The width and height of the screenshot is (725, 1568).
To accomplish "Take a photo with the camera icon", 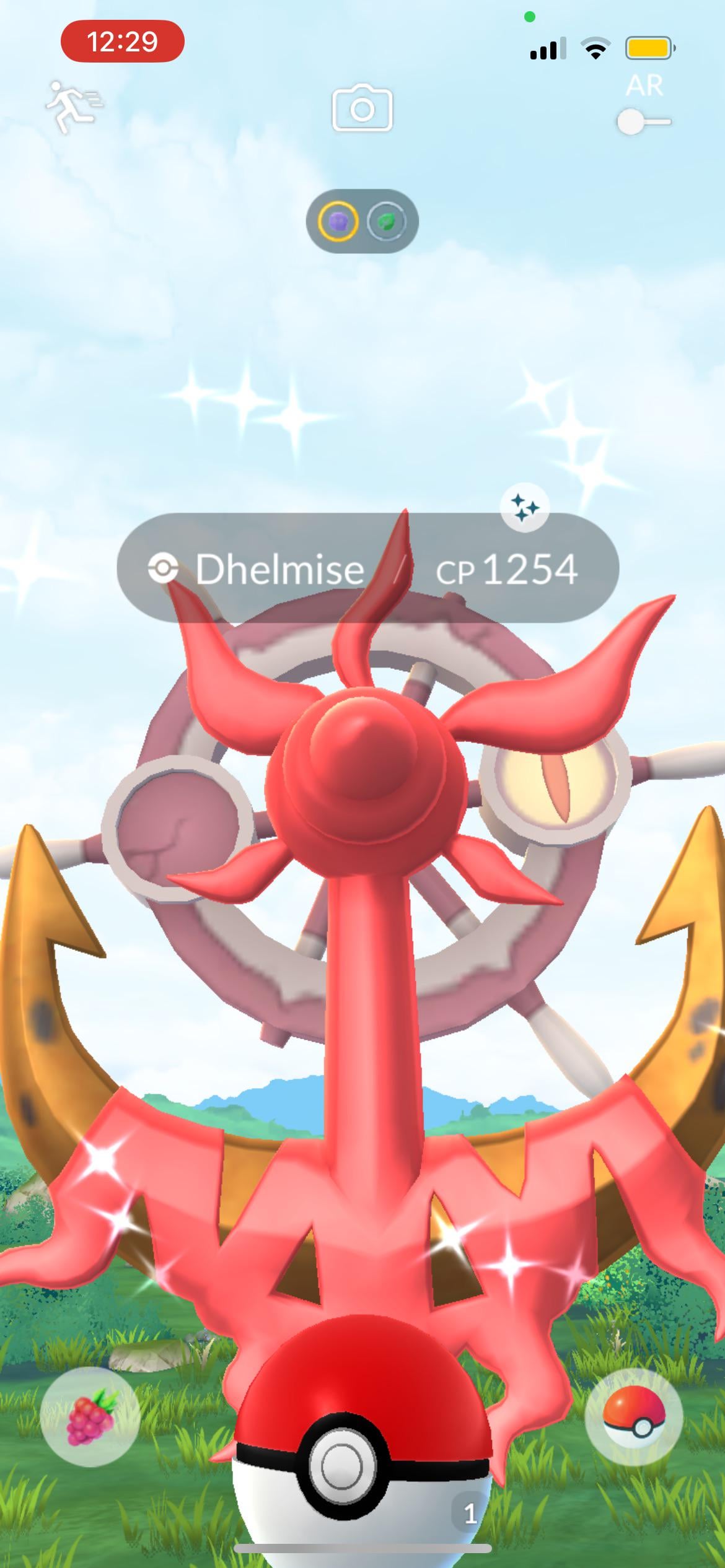I will 362,109.
